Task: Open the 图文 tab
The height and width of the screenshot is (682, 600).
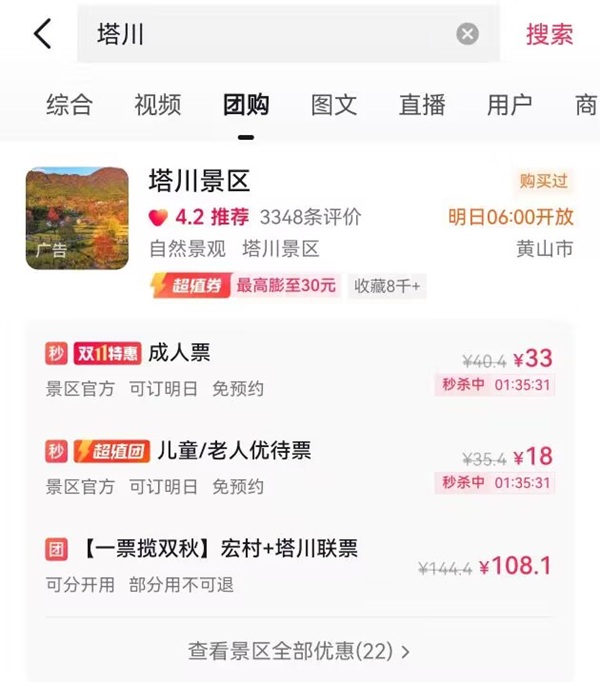Action: [333, 104]
